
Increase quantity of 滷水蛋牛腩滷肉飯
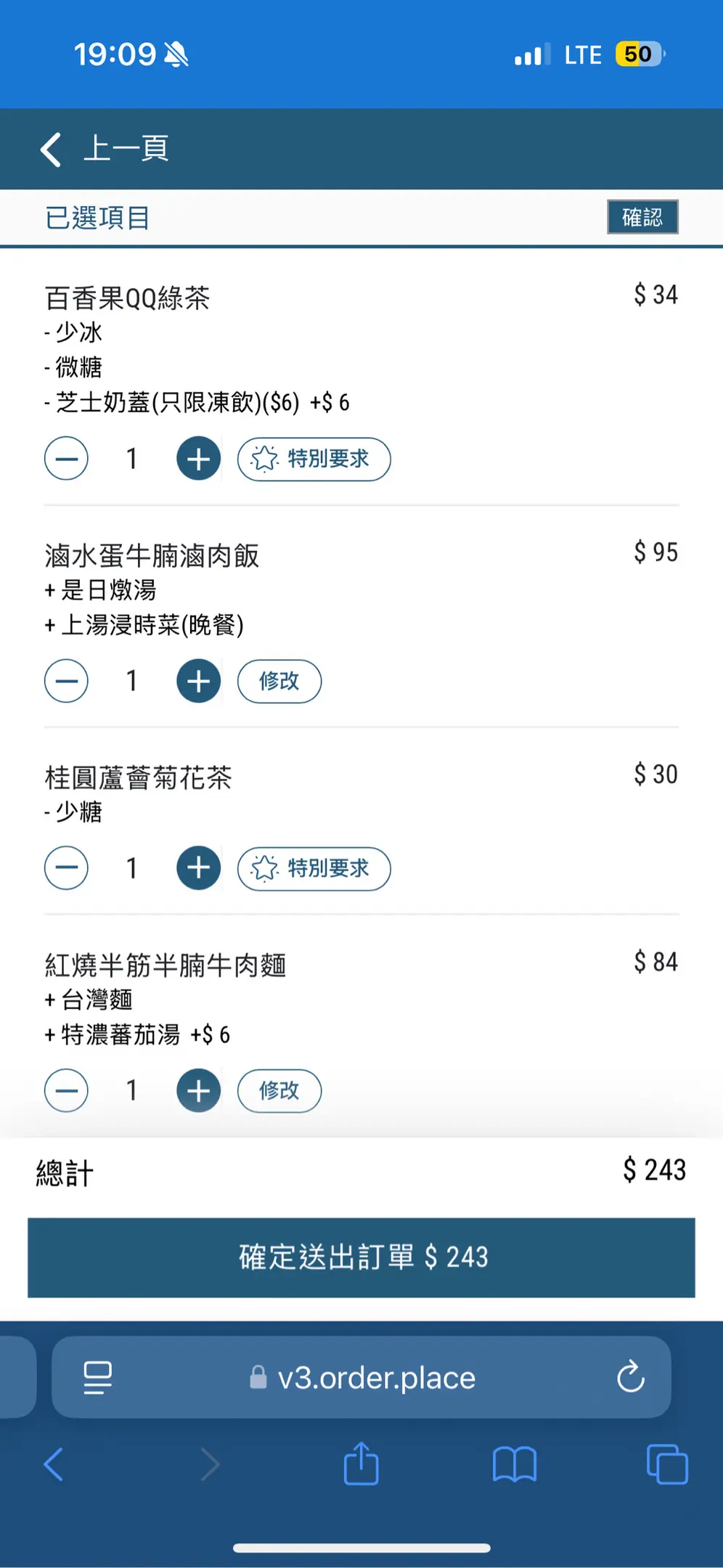pyautogui.click(x=198, y=681)
